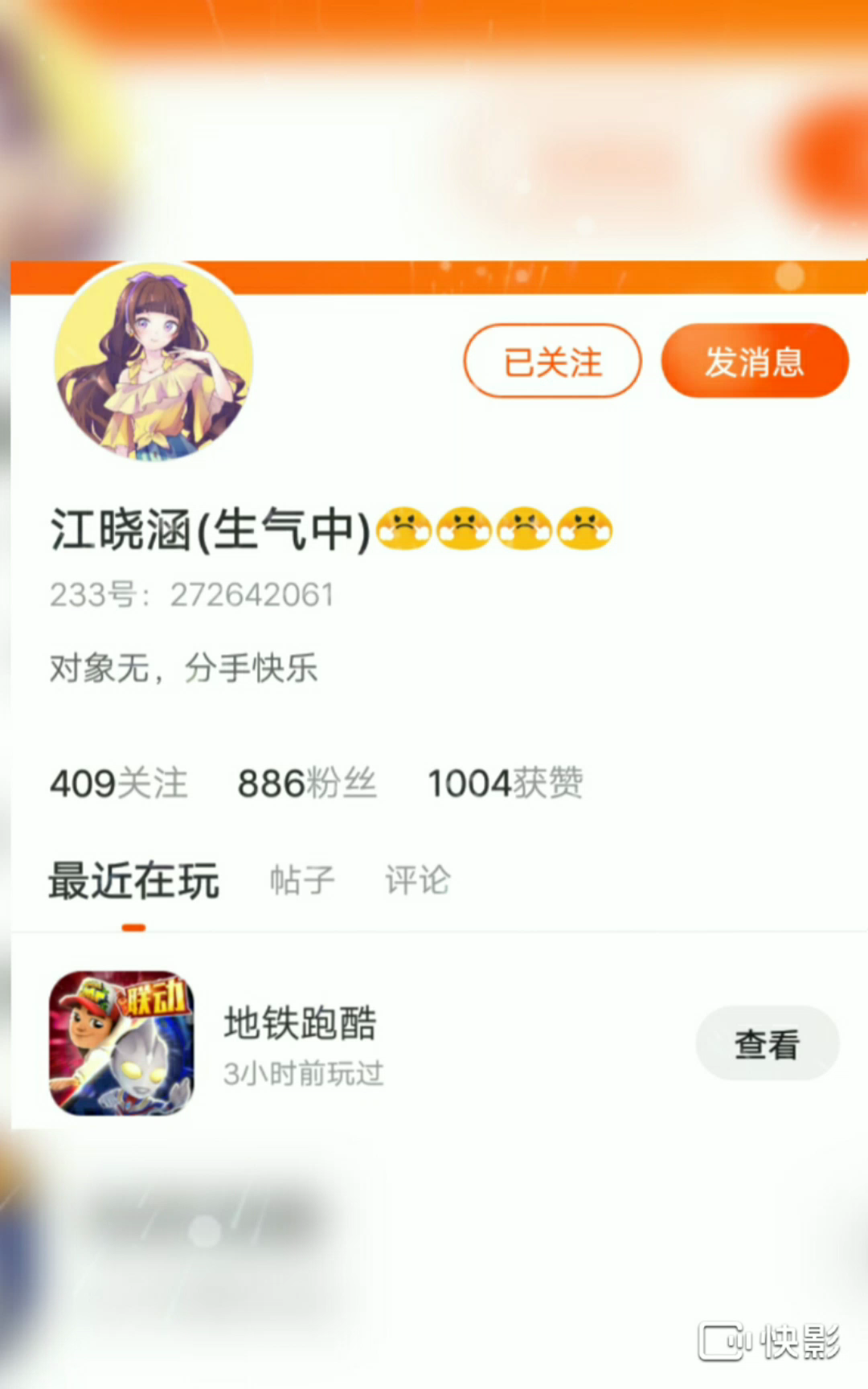This screenshot has height=1389, width=868.
Task: Switch to the 评论 tab
Action: point(417,879)
